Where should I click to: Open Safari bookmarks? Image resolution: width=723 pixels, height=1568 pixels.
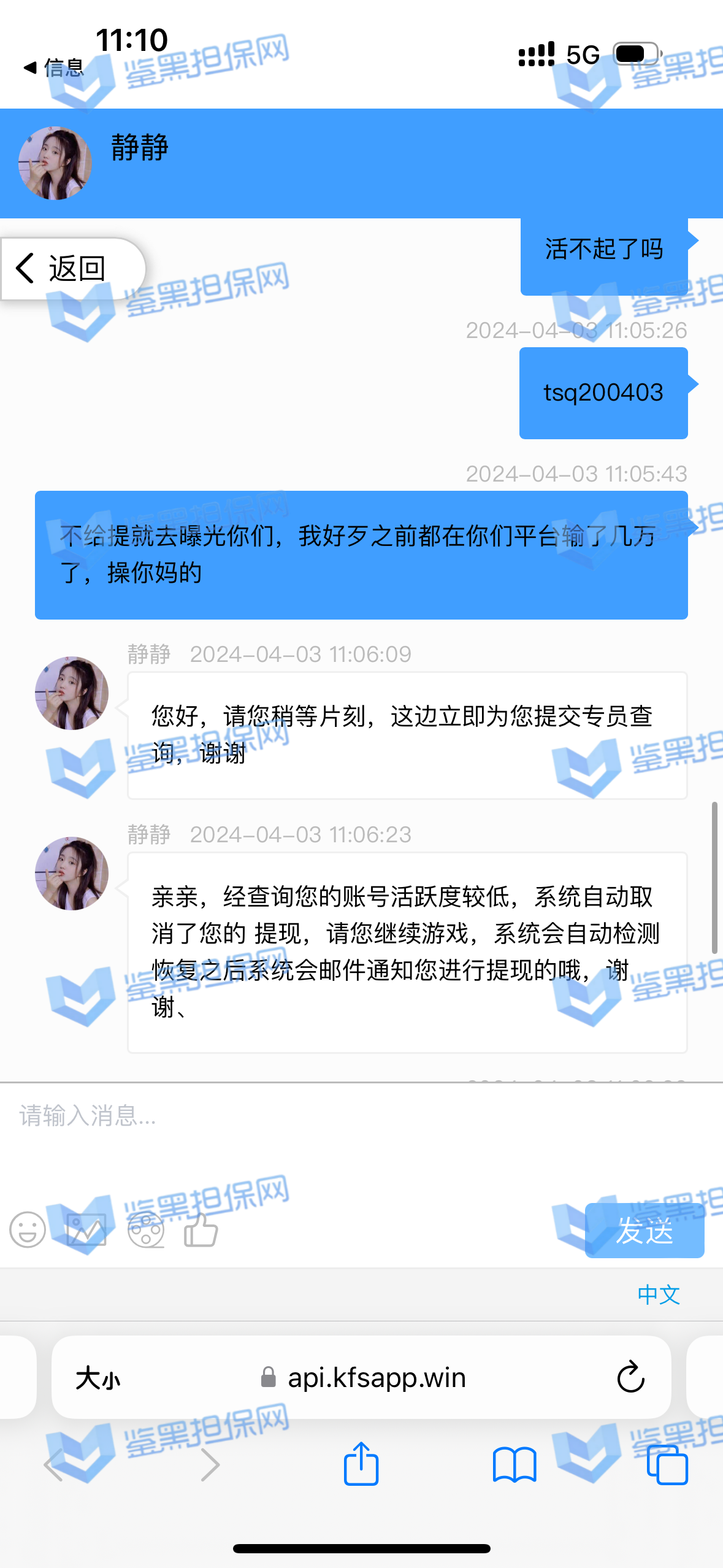point(515,1465)
